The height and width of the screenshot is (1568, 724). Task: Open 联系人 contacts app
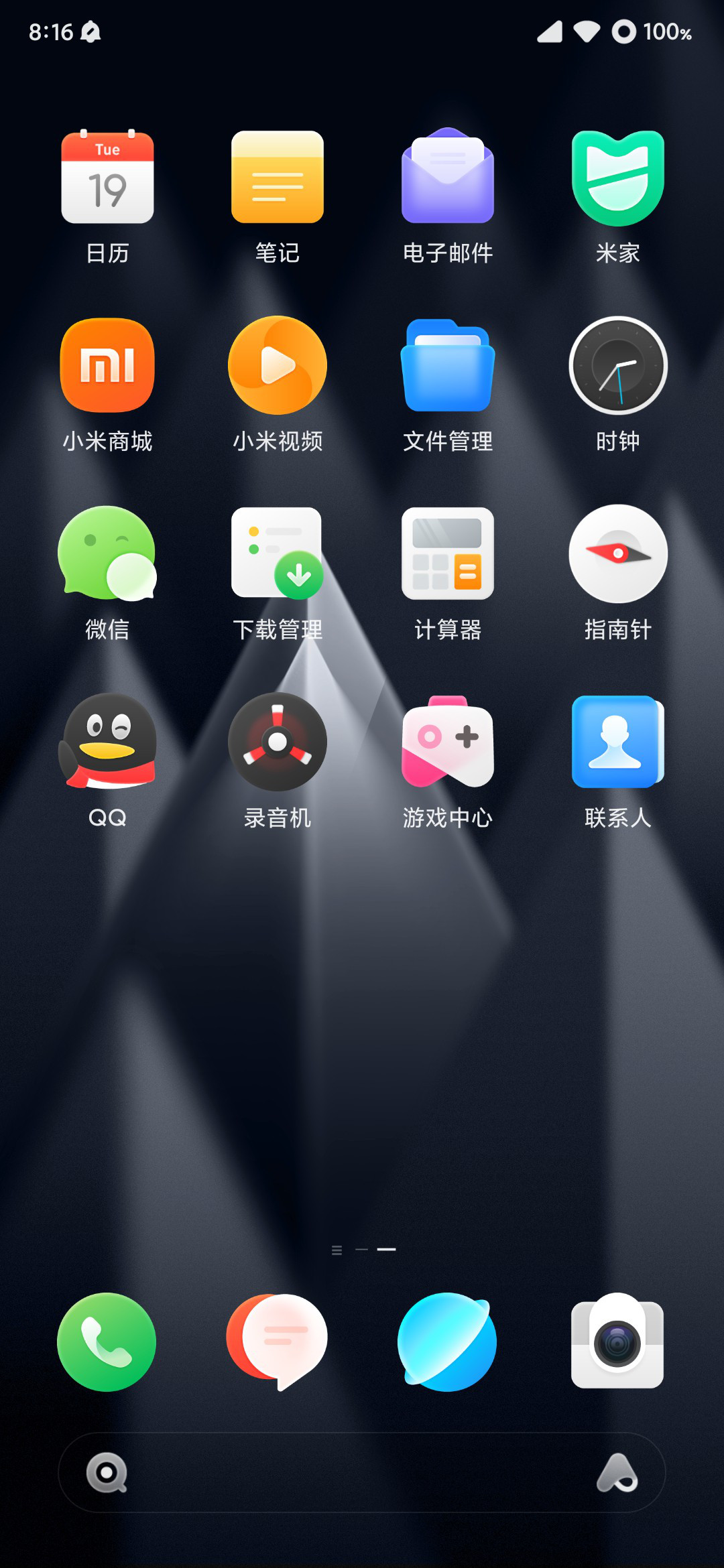(617, 741)
